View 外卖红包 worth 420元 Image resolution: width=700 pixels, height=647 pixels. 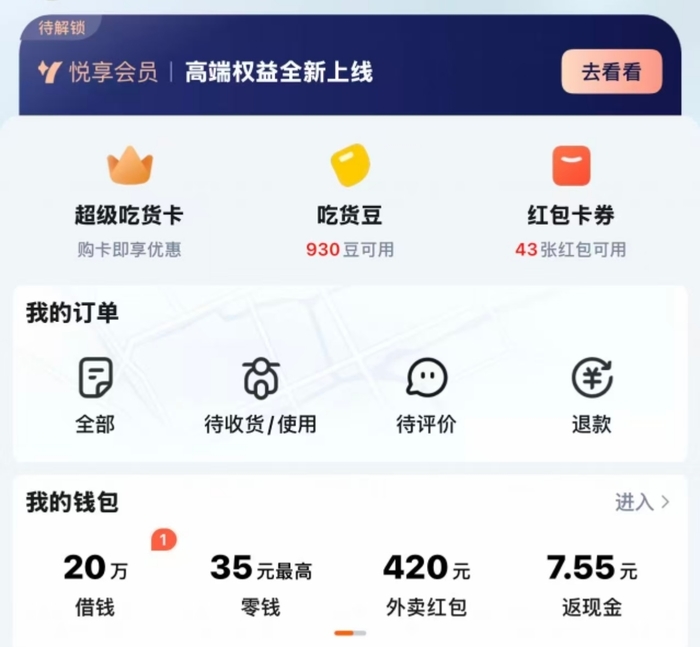[427, 584]
